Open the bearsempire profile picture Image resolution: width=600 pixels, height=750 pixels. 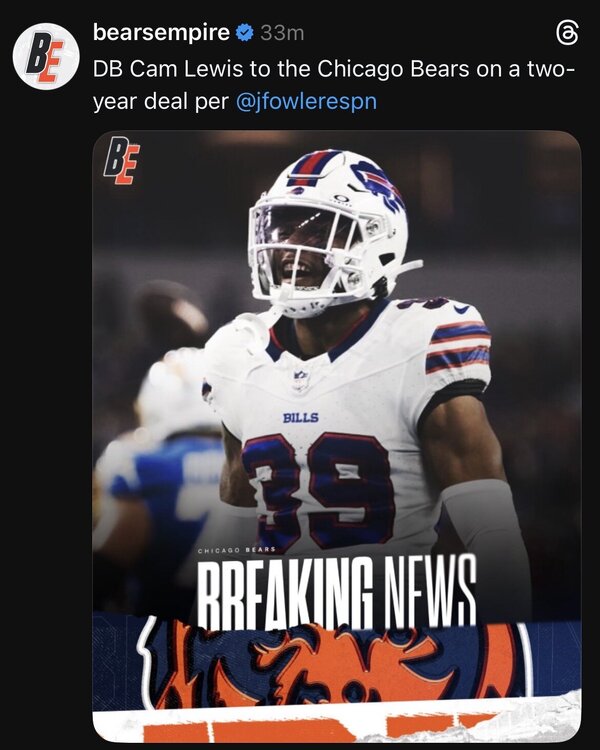pos(46,56)
